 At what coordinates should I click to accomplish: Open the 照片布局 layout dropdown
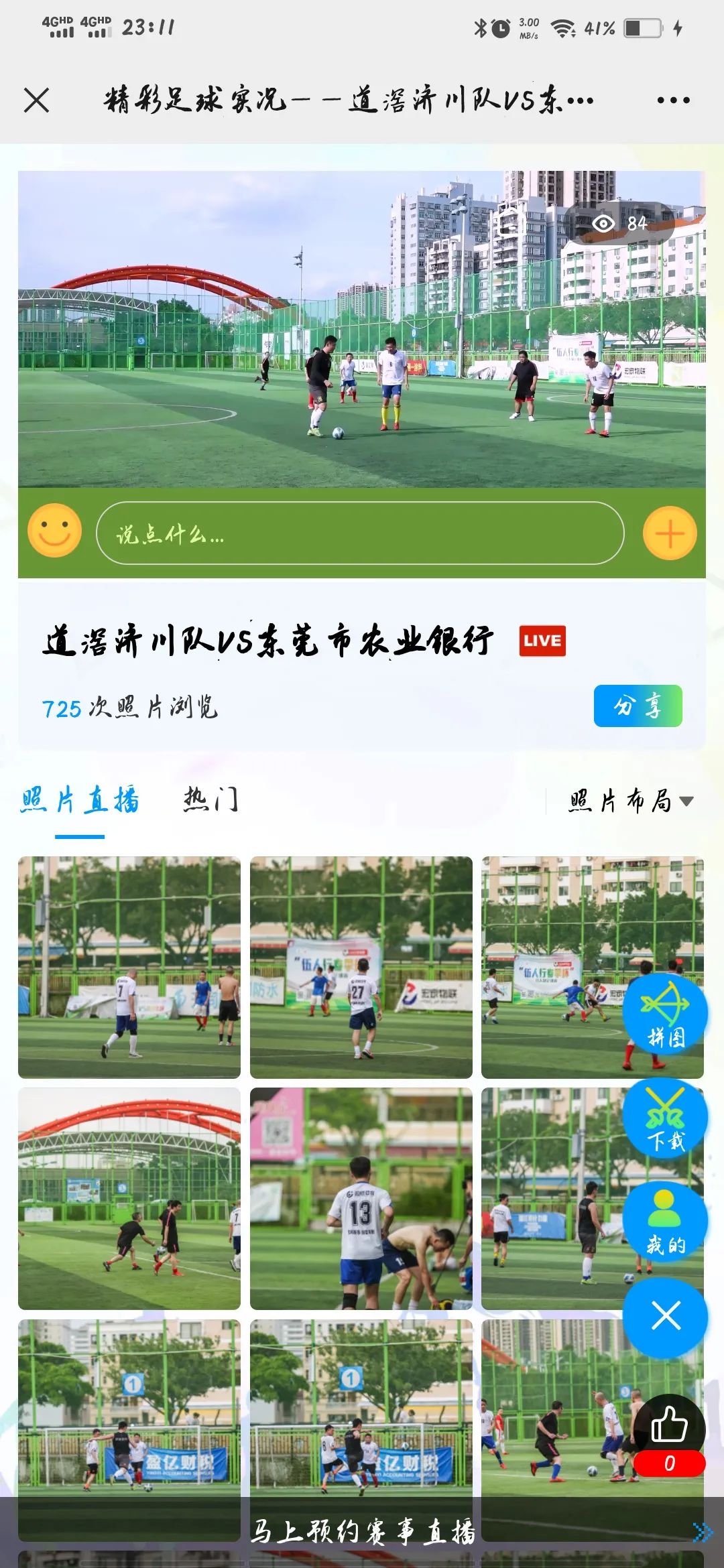click(629, 799)
